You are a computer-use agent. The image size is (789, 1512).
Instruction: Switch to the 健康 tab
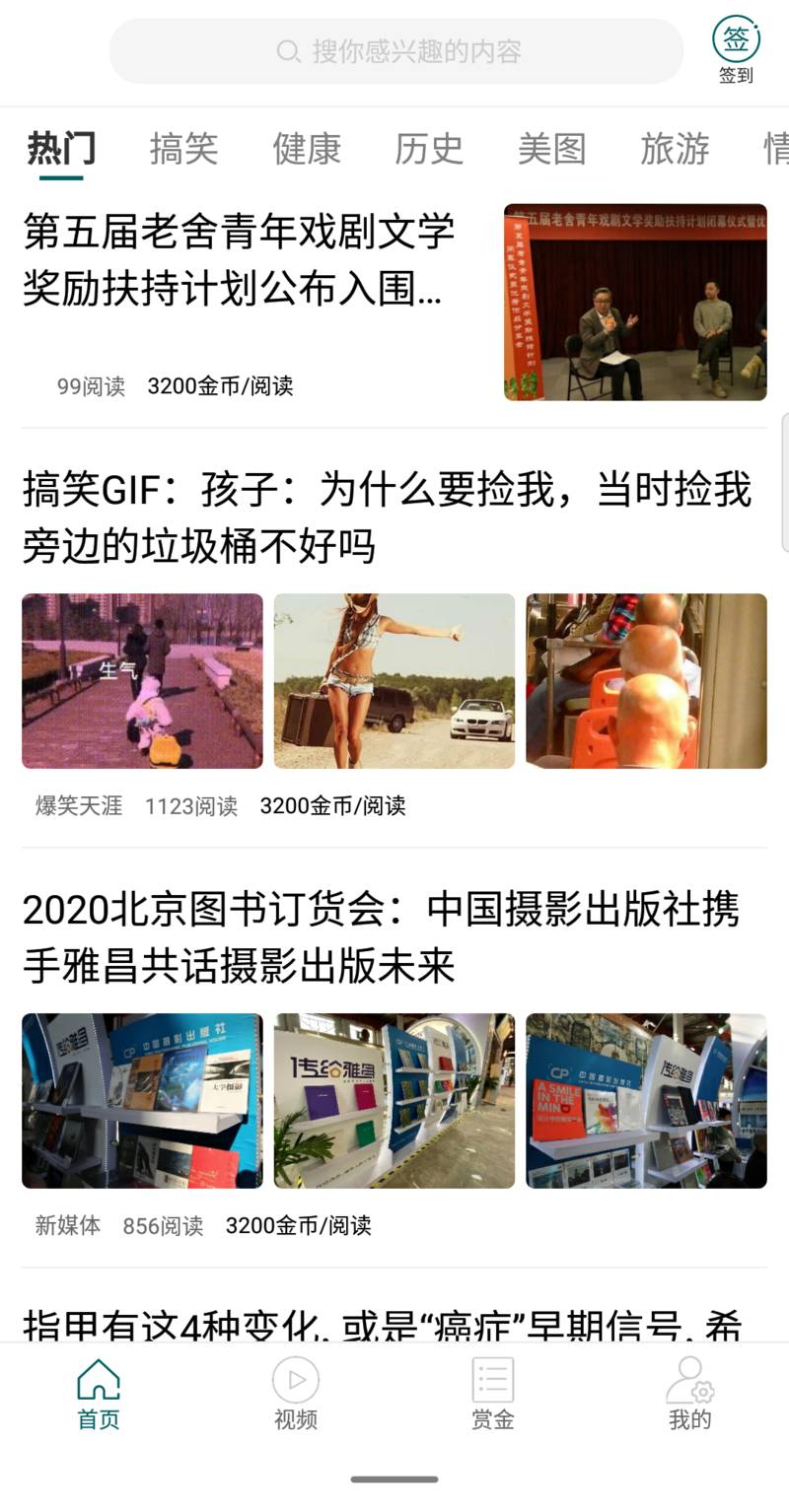(307, 149)
